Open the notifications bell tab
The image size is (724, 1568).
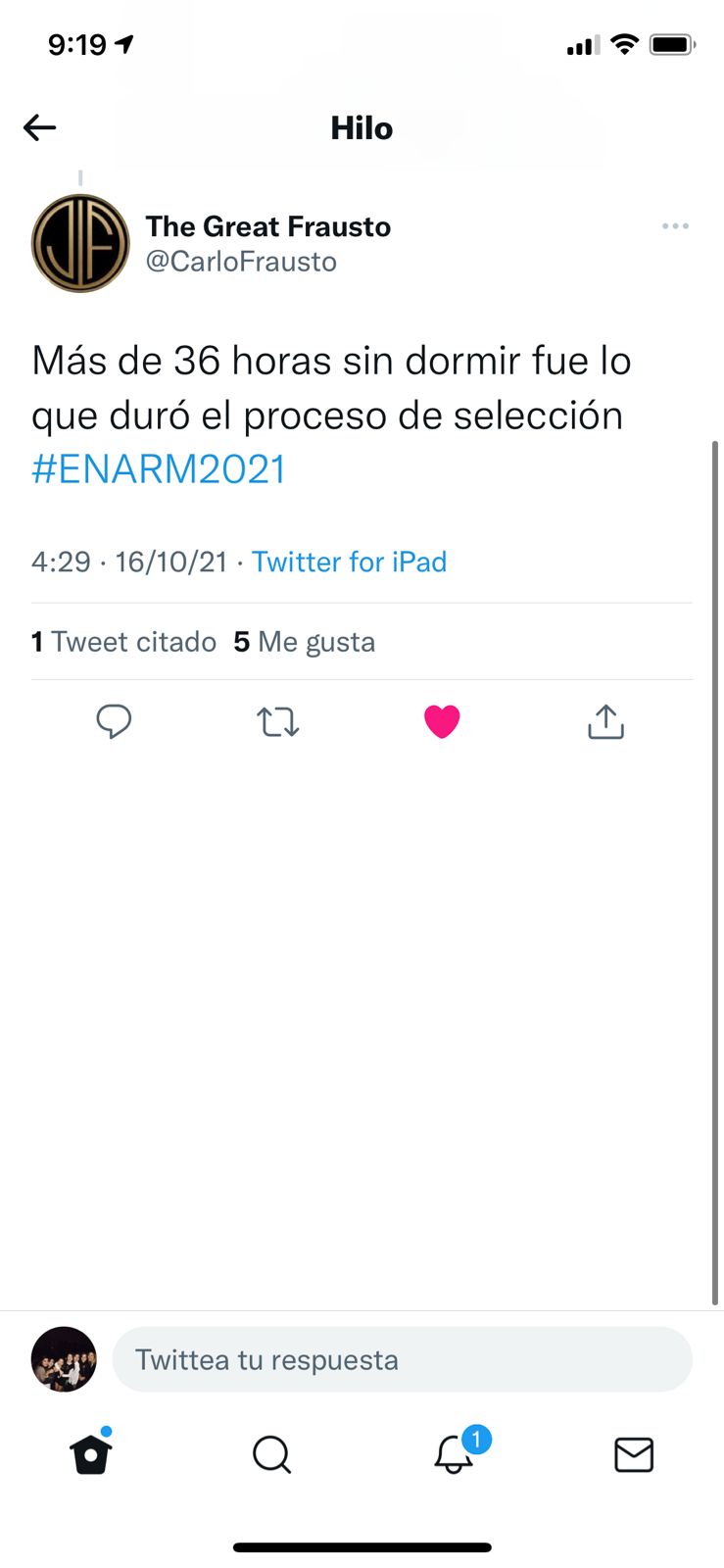click(x=454, y=1454)
